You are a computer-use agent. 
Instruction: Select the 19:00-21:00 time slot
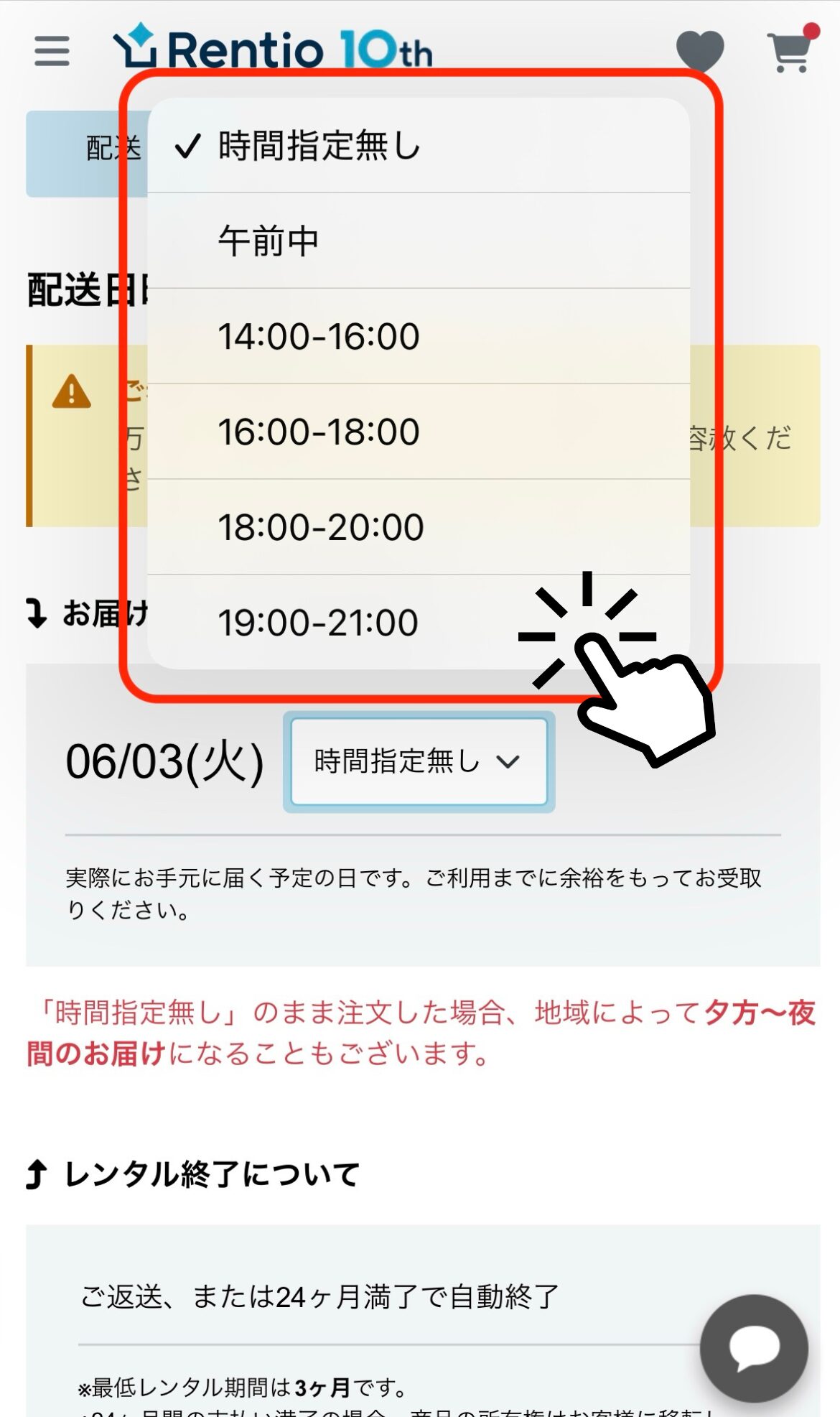[x=419, y=622]
